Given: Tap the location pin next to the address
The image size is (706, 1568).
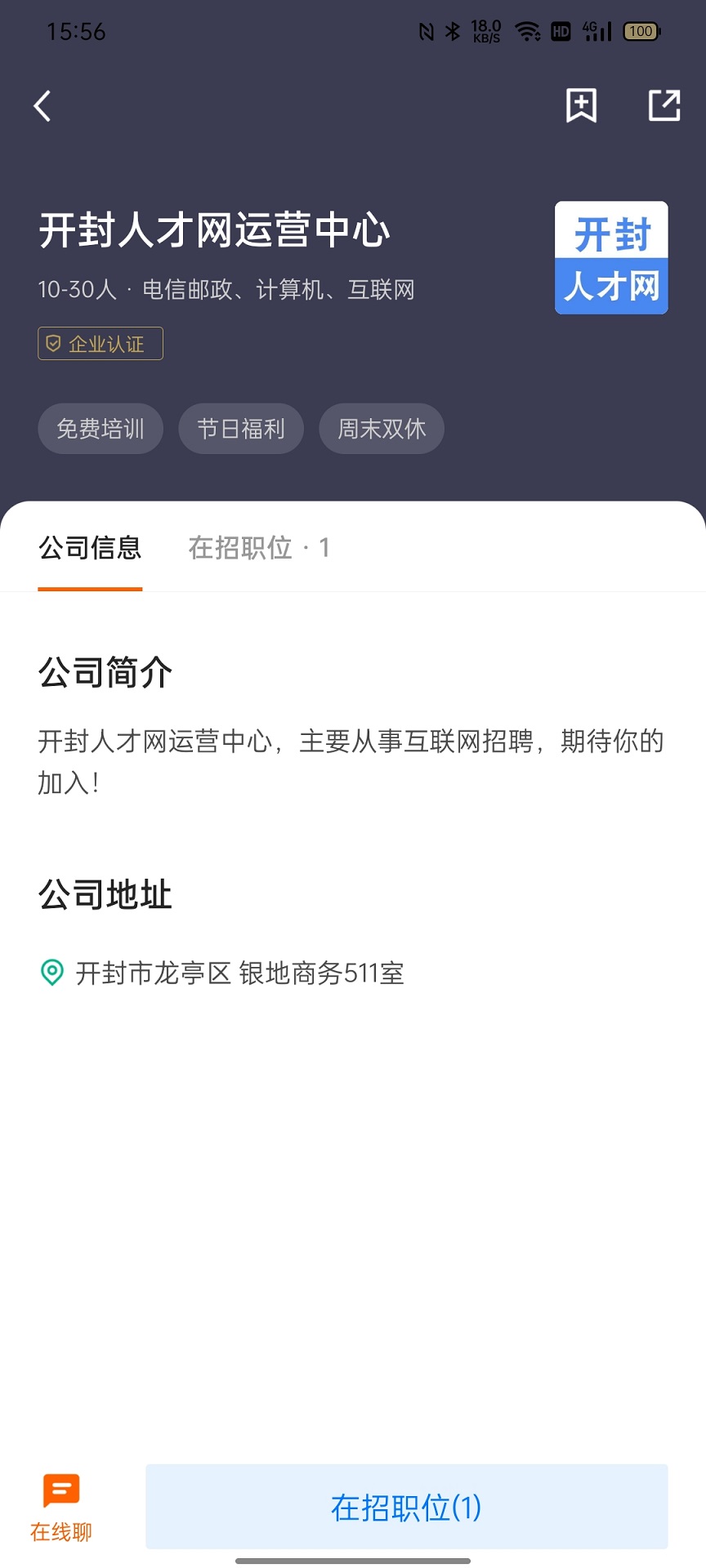Looking at the screenshot, I should (x=51, y=973).
